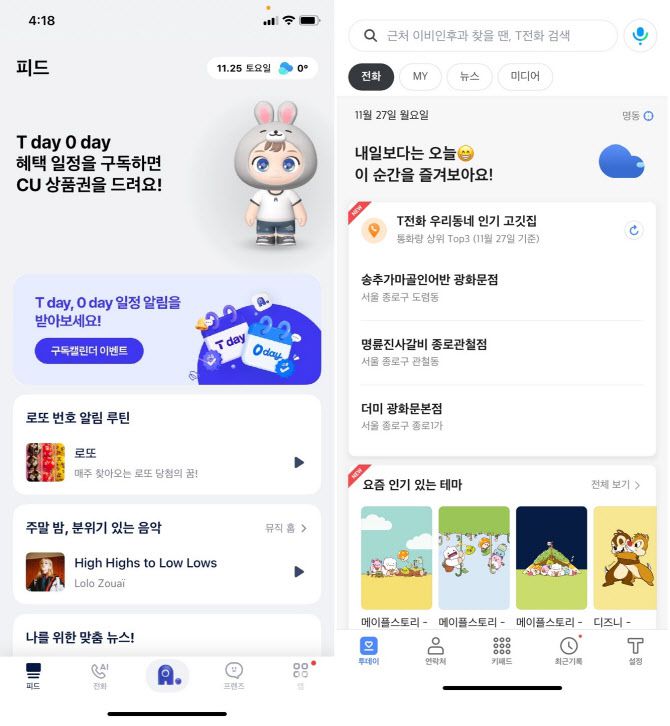Go to the 연락처 tab

point(435,651)
